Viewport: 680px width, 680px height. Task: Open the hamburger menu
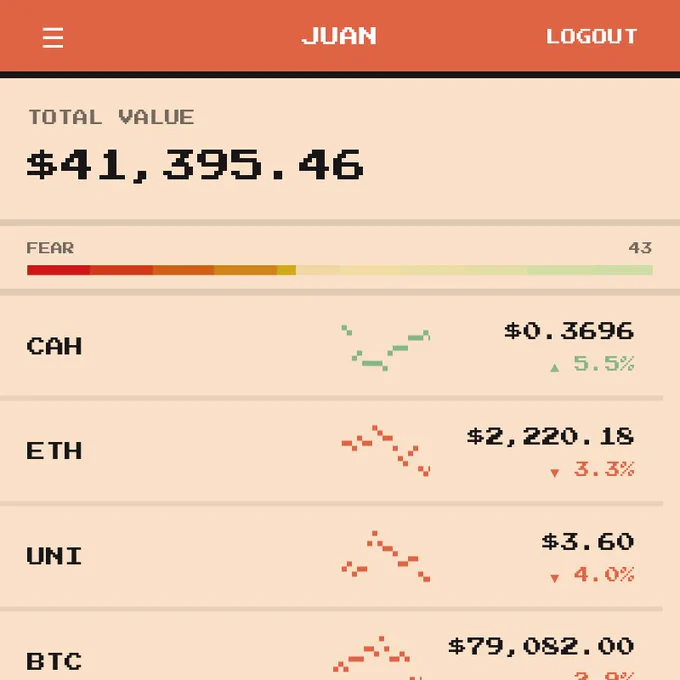point(53,37)
